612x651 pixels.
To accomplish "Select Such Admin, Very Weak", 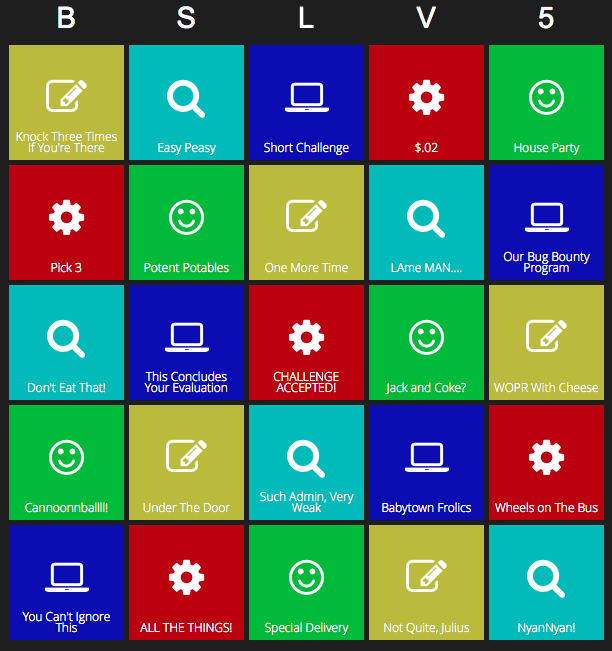I will click(x=306, y=462).
